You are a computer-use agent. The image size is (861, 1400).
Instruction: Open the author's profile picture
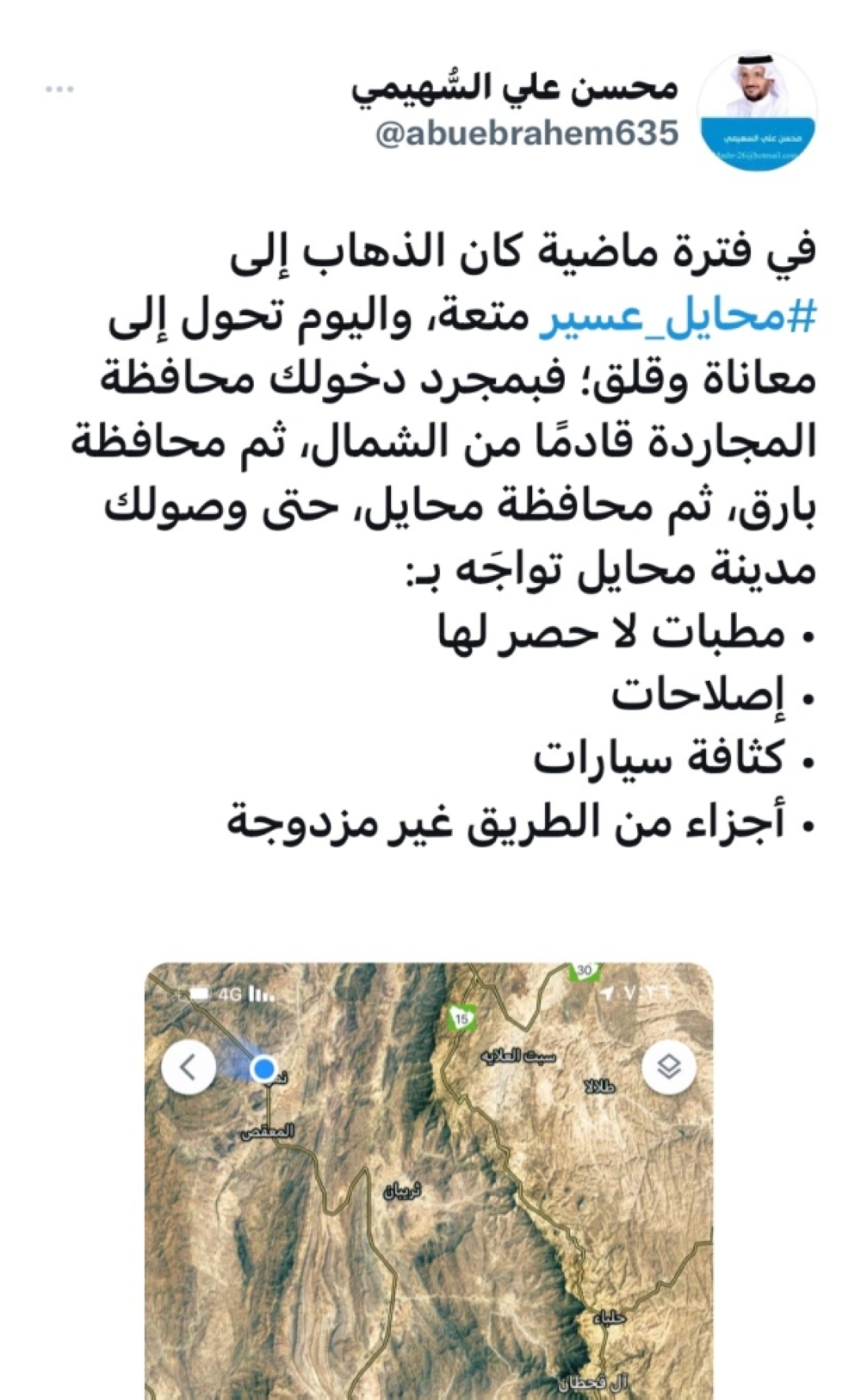click(756, 110)
